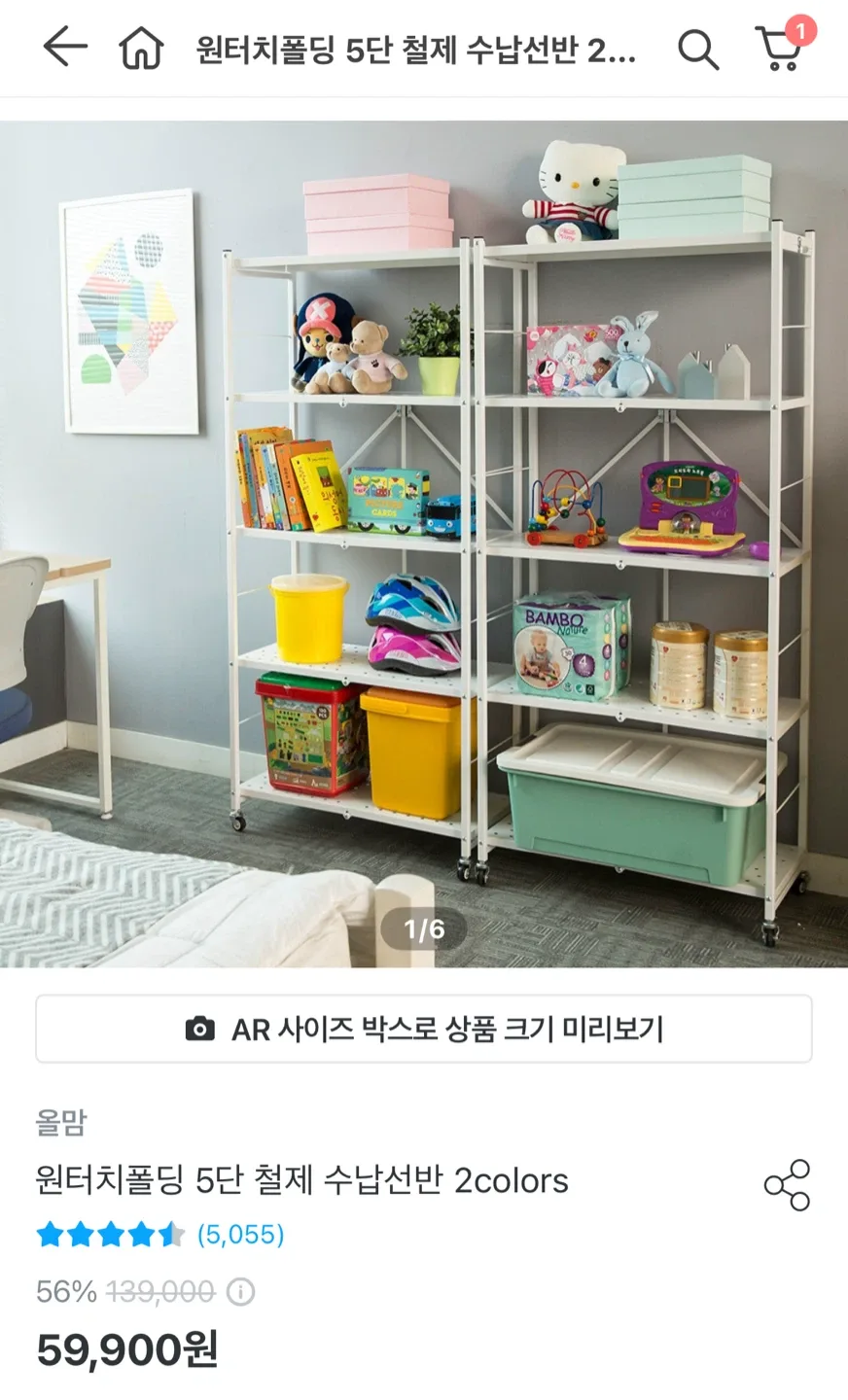This screenshot has height=1400, width=848.
Task: Tap AR 사이즈 박스로 상품 크기 미리보기 button
Action: point(424,1029)
